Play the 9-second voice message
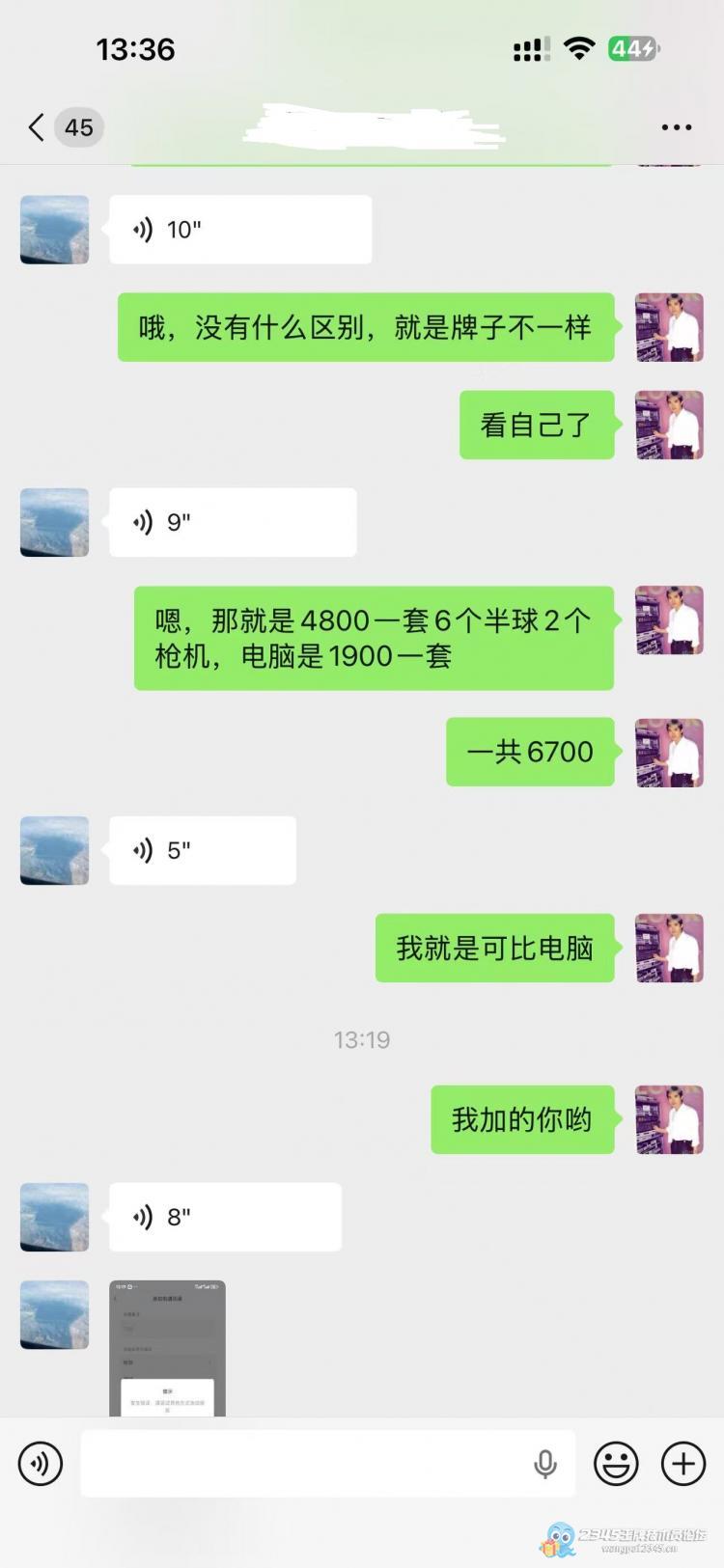This screenshot has width=724, height=1568. point(232,522)
